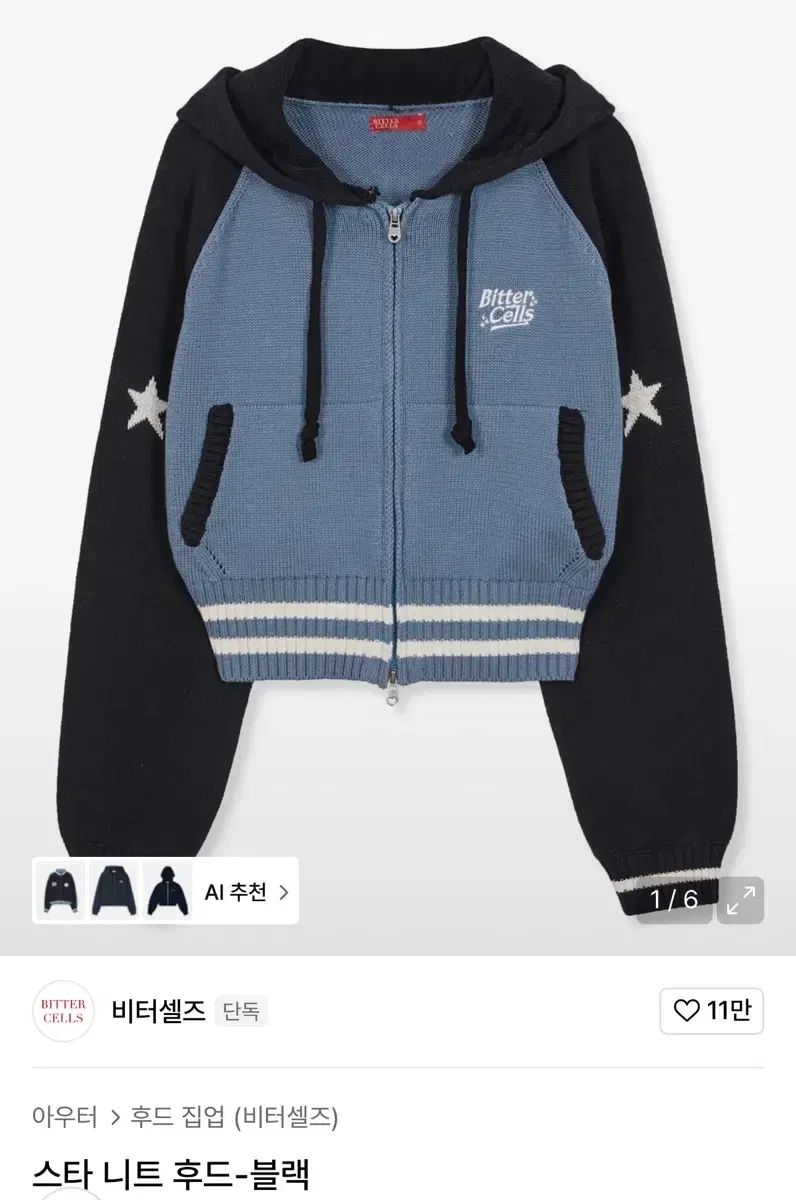This screenshot has height=1200, width=796.
Task: Expand the product image to fullscreen
Action: tap(741, 900)
